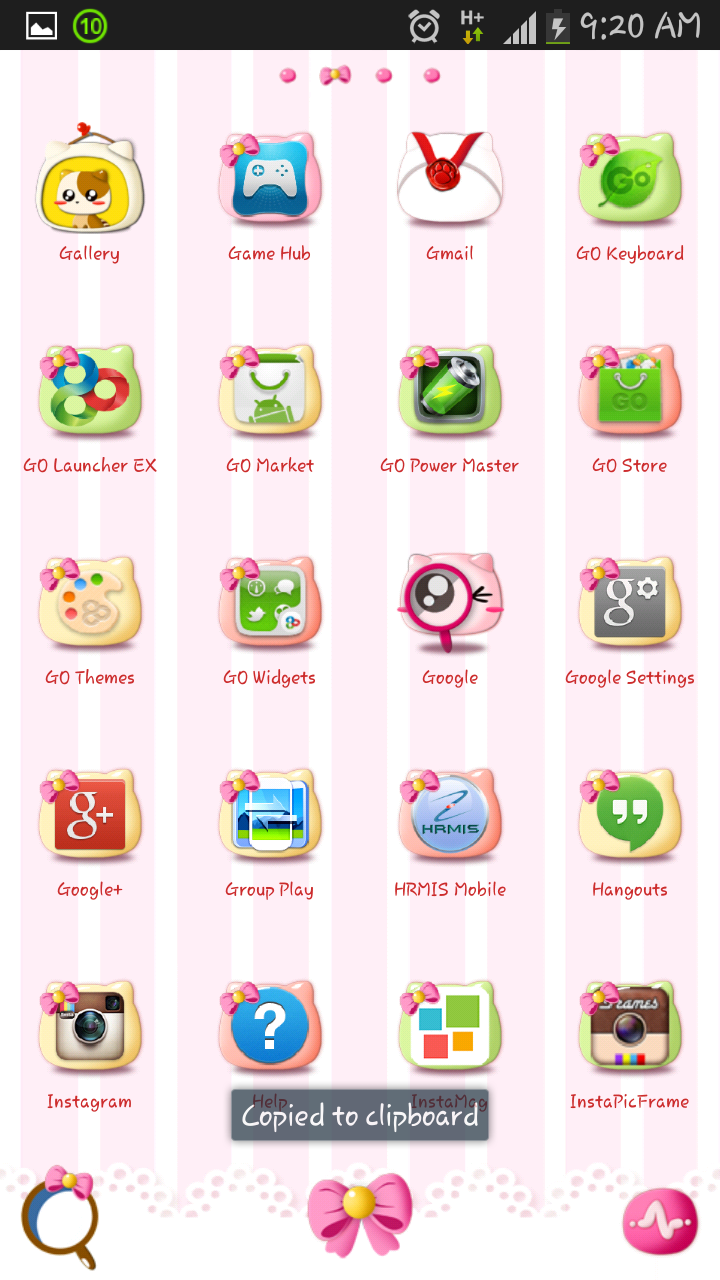720x1280 pixels.
Task: Launch Game Hub
Action: (270, 182)
